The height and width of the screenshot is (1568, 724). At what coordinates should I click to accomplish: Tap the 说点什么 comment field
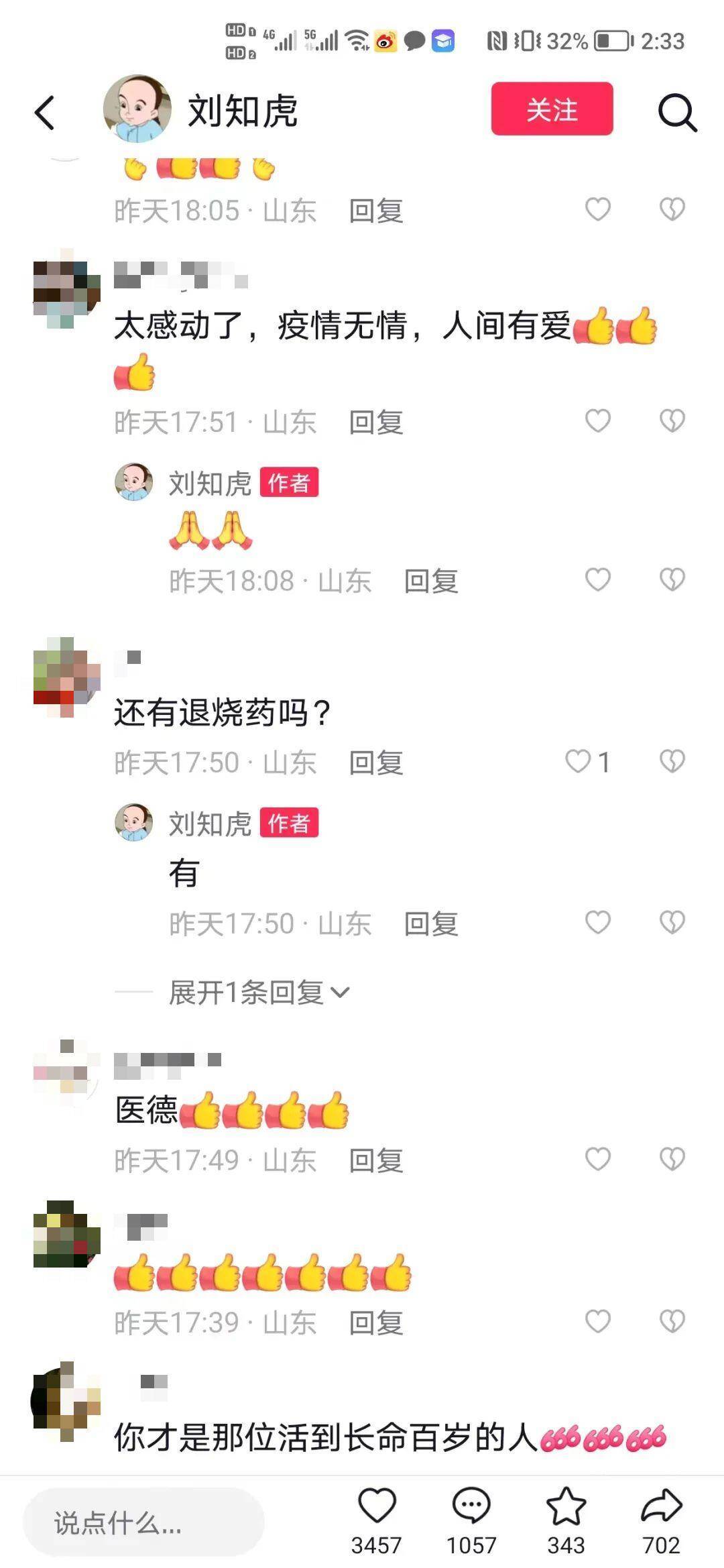[x=143, y=1524]
